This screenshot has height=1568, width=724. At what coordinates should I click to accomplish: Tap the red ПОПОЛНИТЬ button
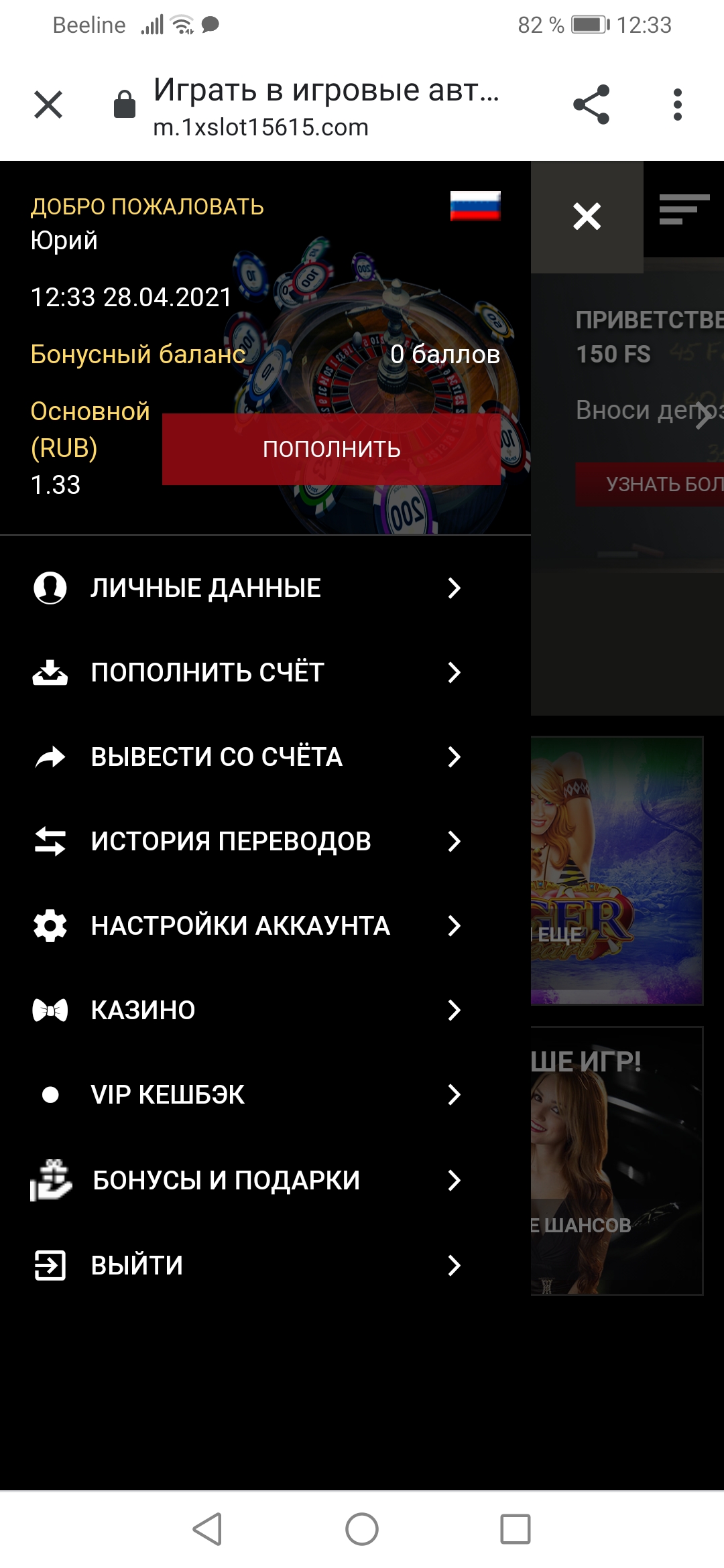(331, 449)
